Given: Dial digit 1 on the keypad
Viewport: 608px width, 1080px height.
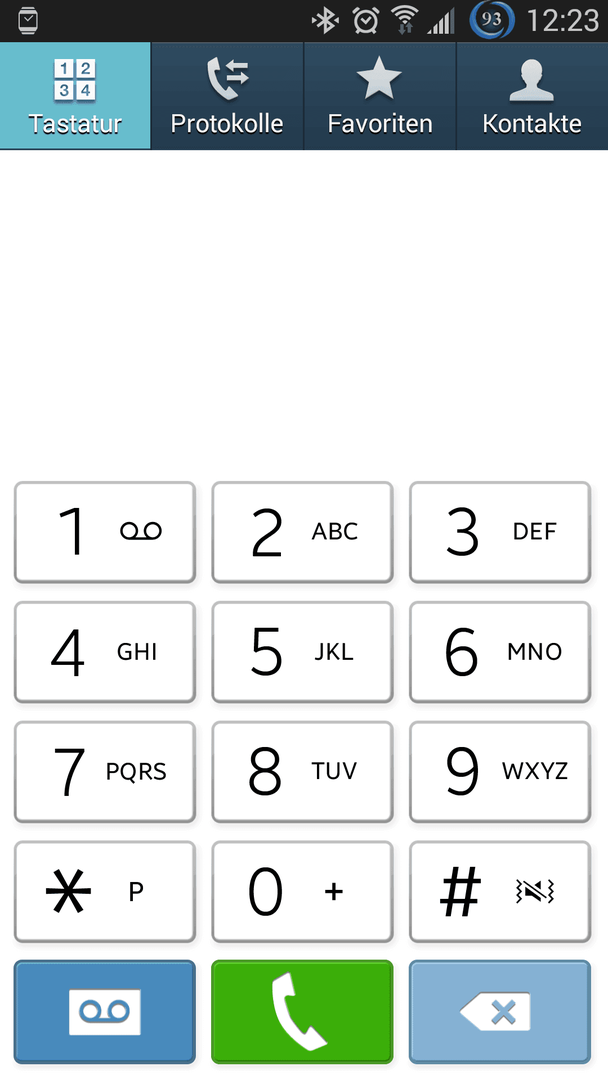Looking at the screenshot, I should (105, 532).
